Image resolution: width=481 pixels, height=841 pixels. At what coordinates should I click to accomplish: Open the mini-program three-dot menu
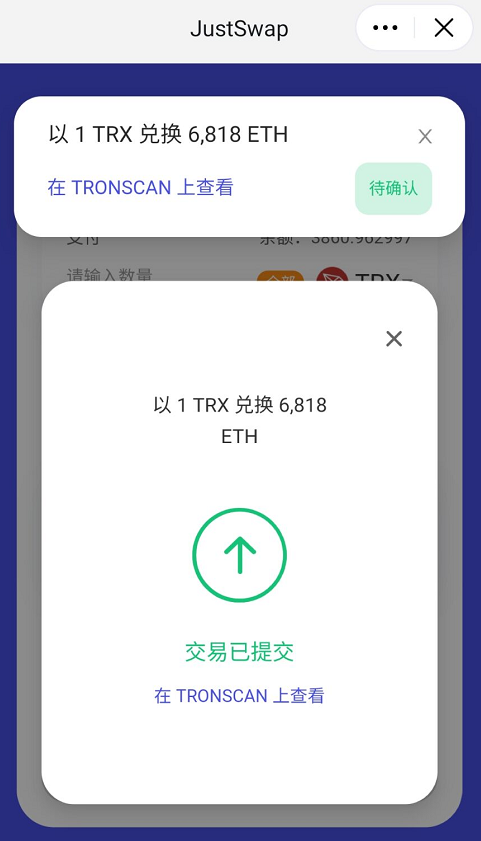[x=385, y=28]
